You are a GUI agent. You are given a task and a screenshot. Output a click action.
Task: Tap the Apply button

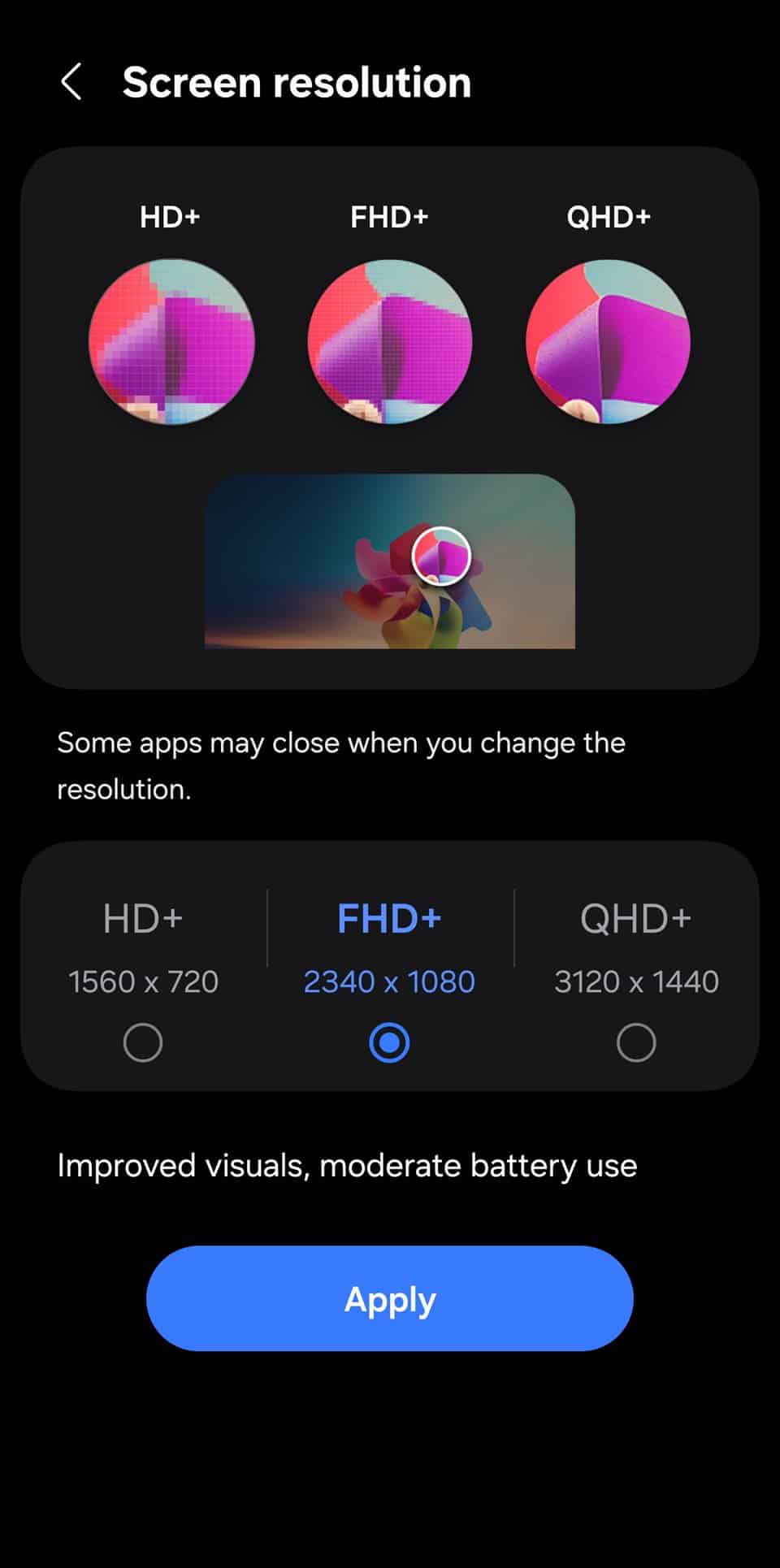(x=389, y=1298)
